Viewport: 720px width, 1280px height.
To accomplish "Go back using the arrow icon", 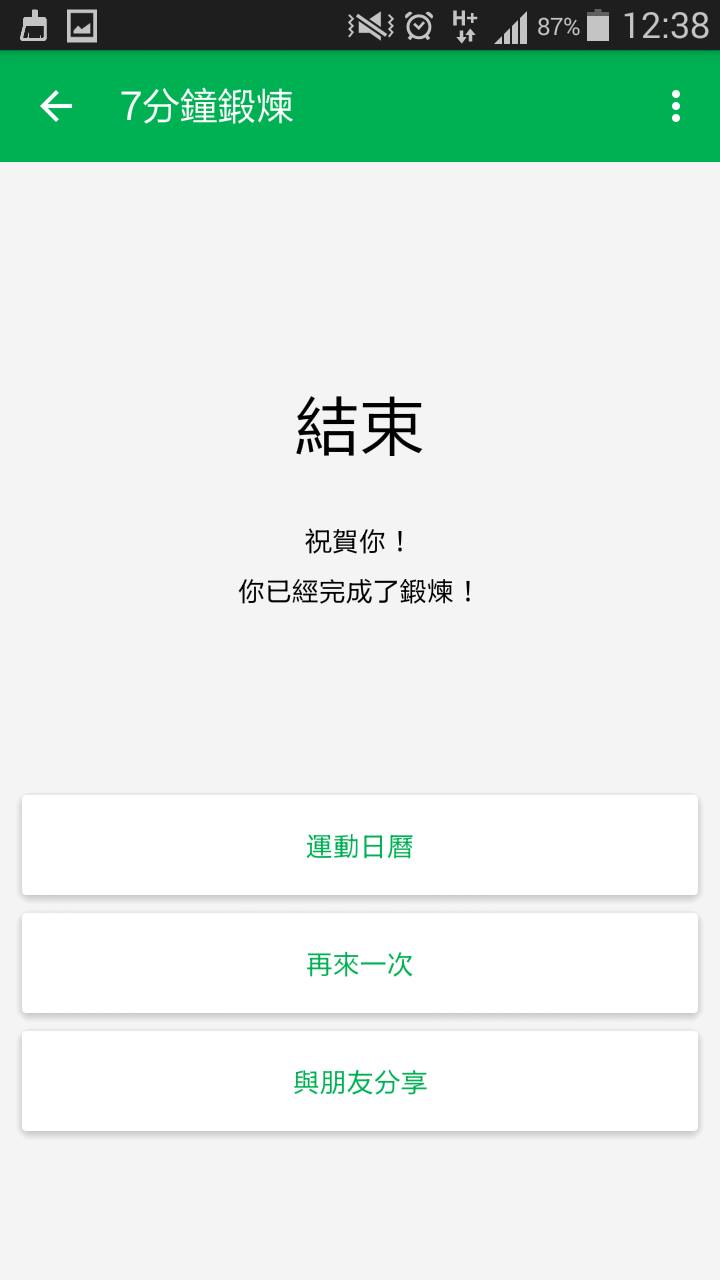I will pyautogui.click(x=56, y=106).
